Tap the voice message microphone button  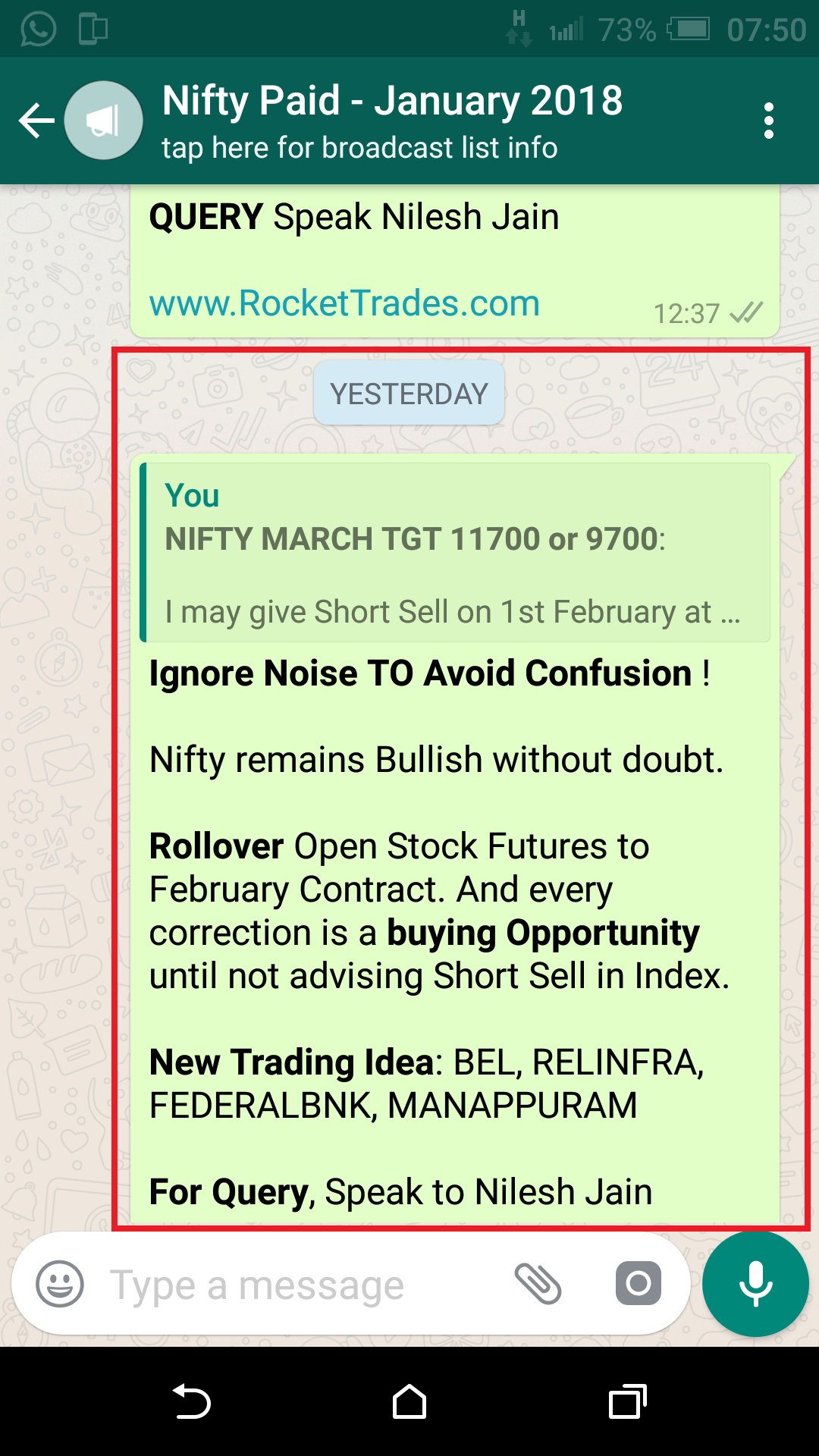(755, 1284)
